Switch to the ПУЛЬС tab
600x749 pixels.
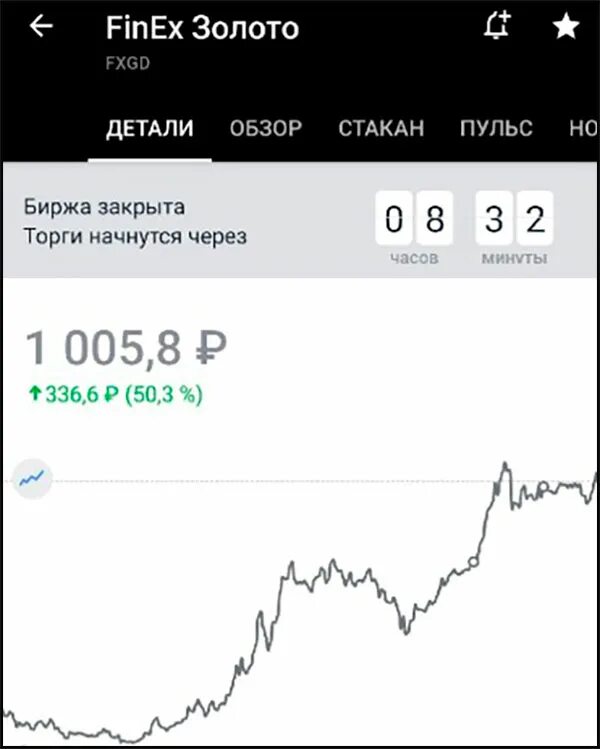coord(496,128)
